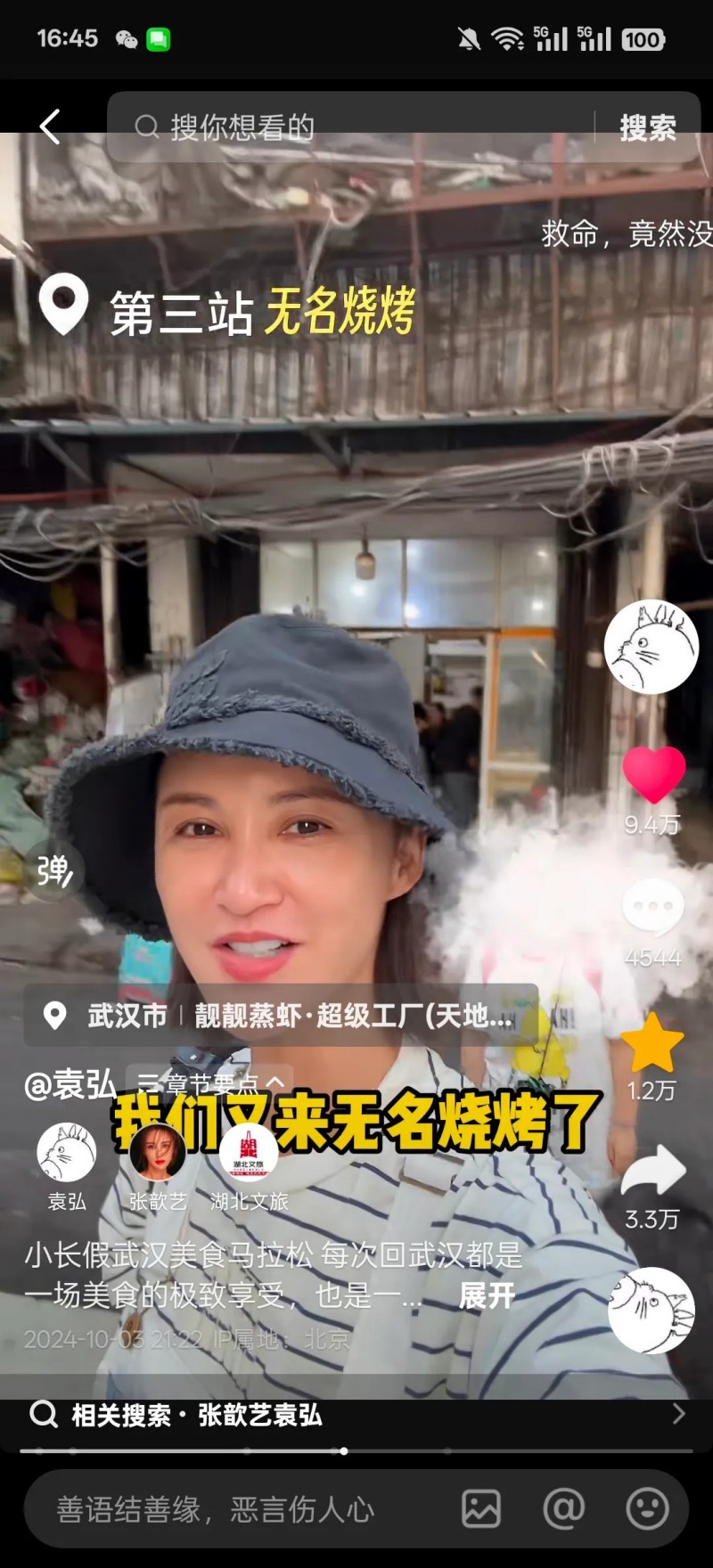Open emoji picker in comment bar
Image resolution: width=713 pixels, height=1568 pixels.
pos(647,1509)
